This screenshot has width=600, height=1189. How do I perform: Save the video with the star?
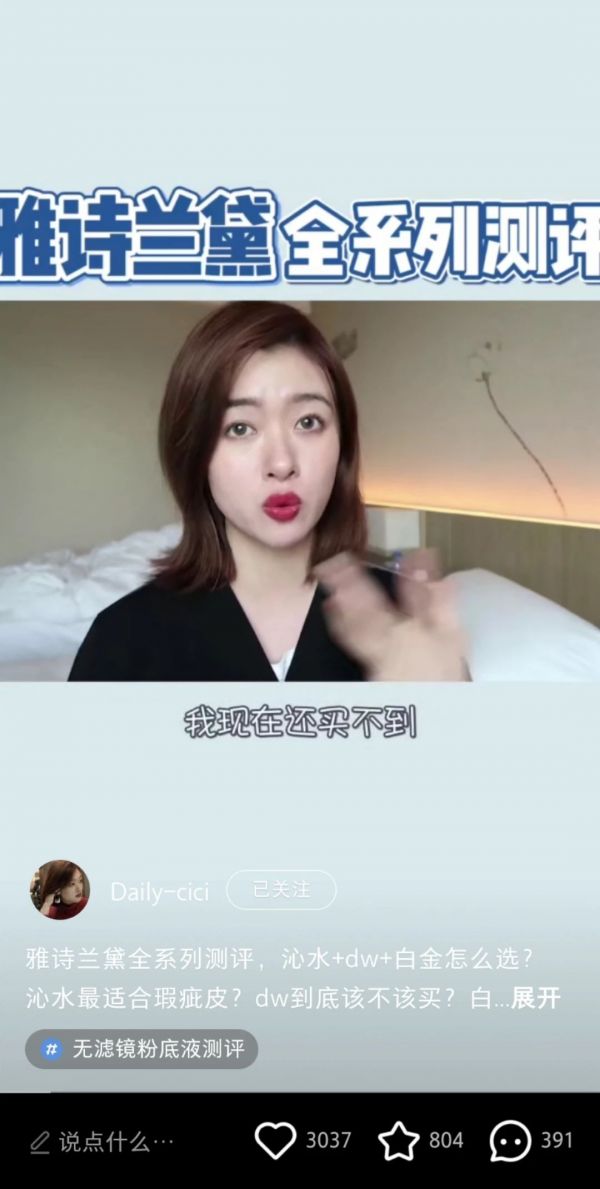tap(398, 1141)
